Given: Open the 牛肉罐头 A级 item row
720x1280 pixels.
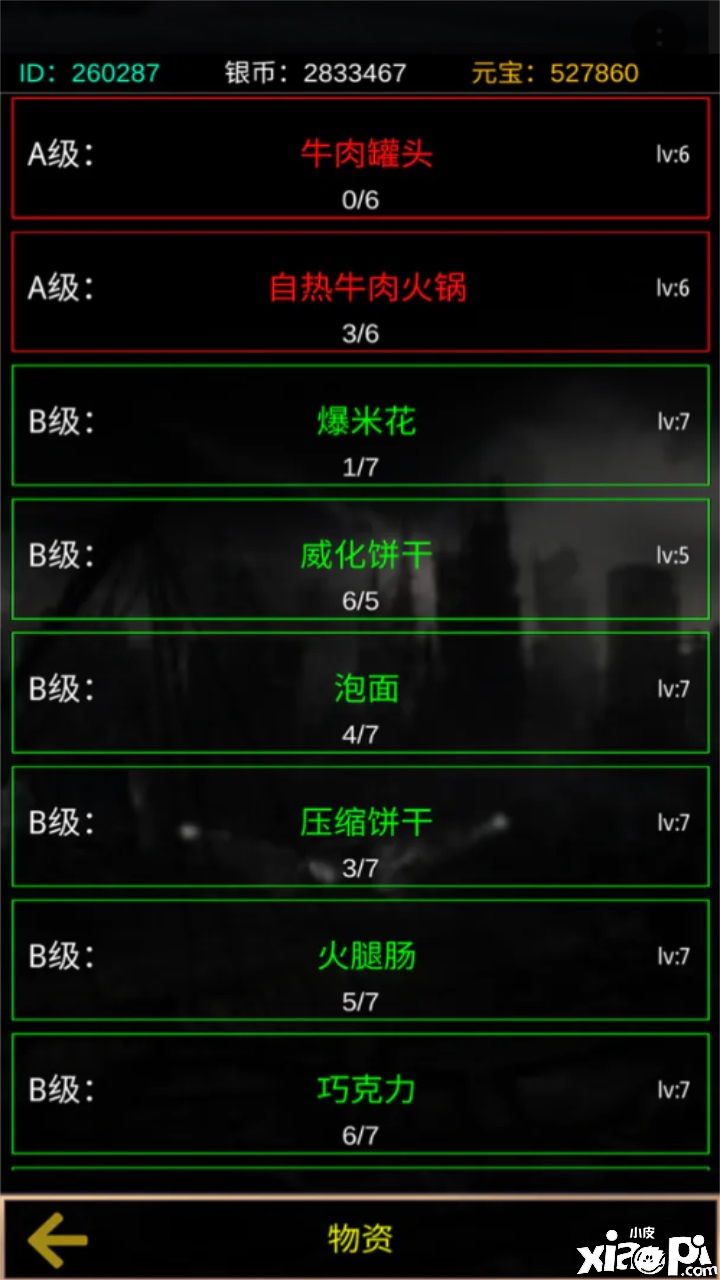Looking at the screenshot, I should click(x=360, y=158).
